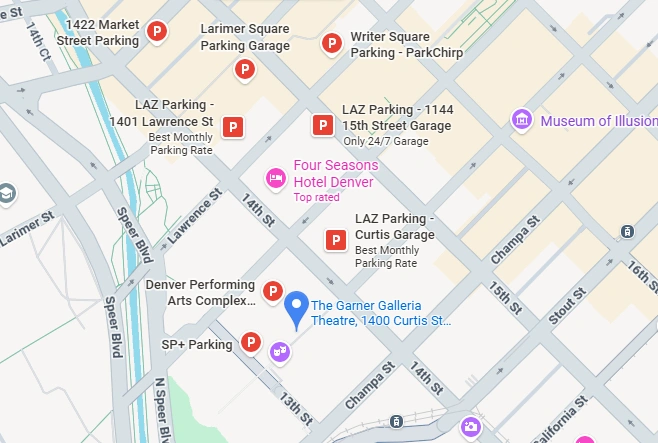This screenshot has width=658, height=443.
Task: Open Larimer Square Parking Garage marker
Action: 244,69
